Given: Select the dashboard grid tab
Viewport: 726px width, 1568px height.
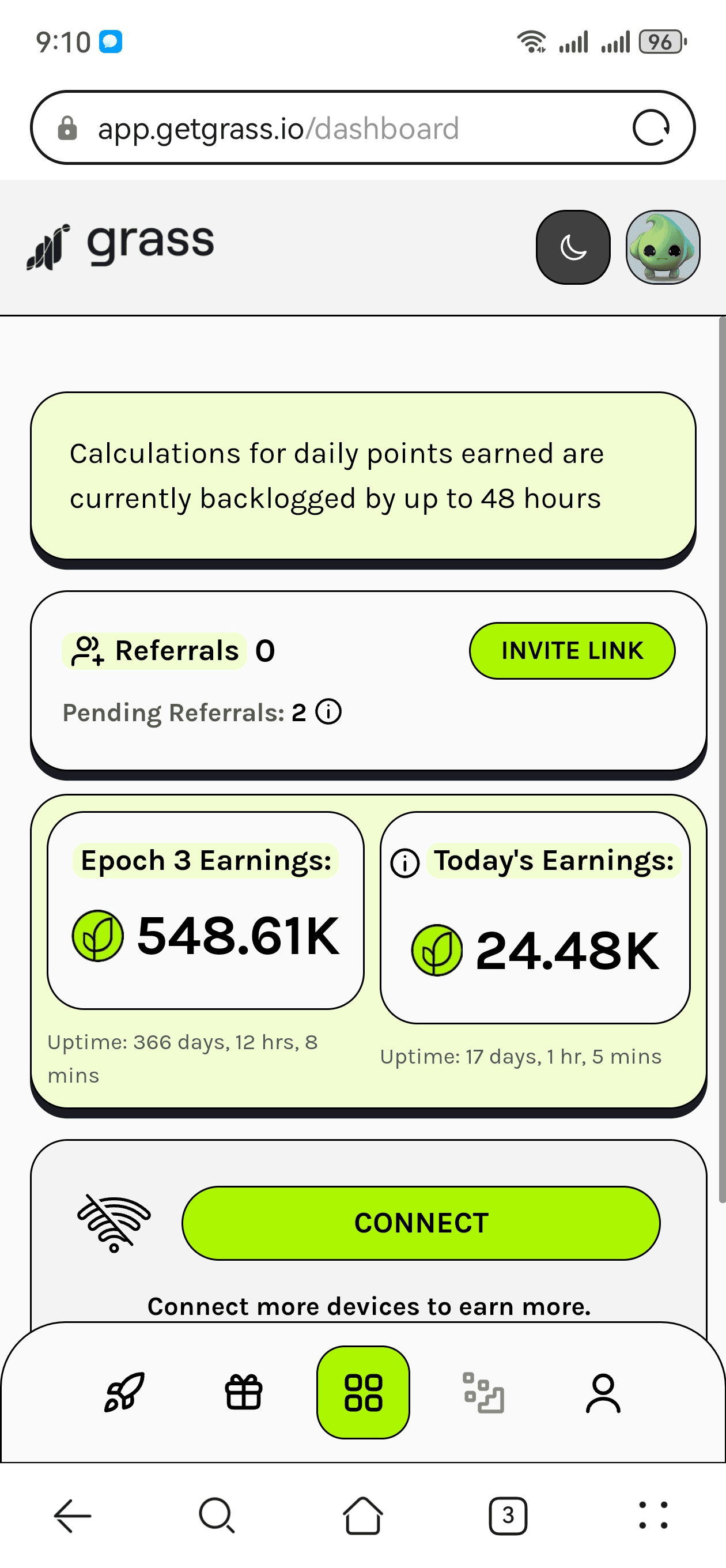Looking at the screenshot, I should (362, 1392).
